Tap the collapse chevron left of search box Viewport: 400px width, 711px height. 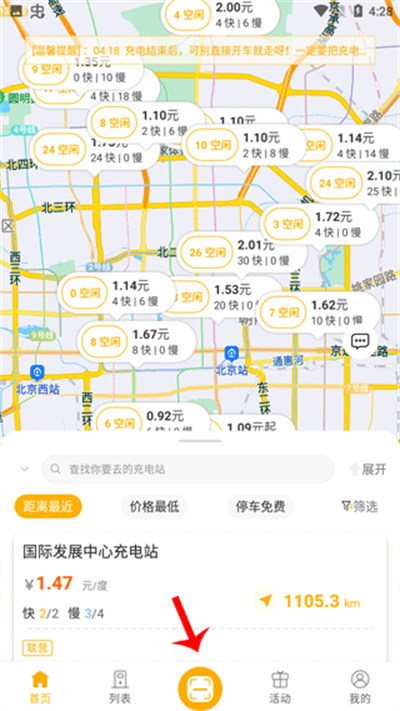[x=24, y=469]
